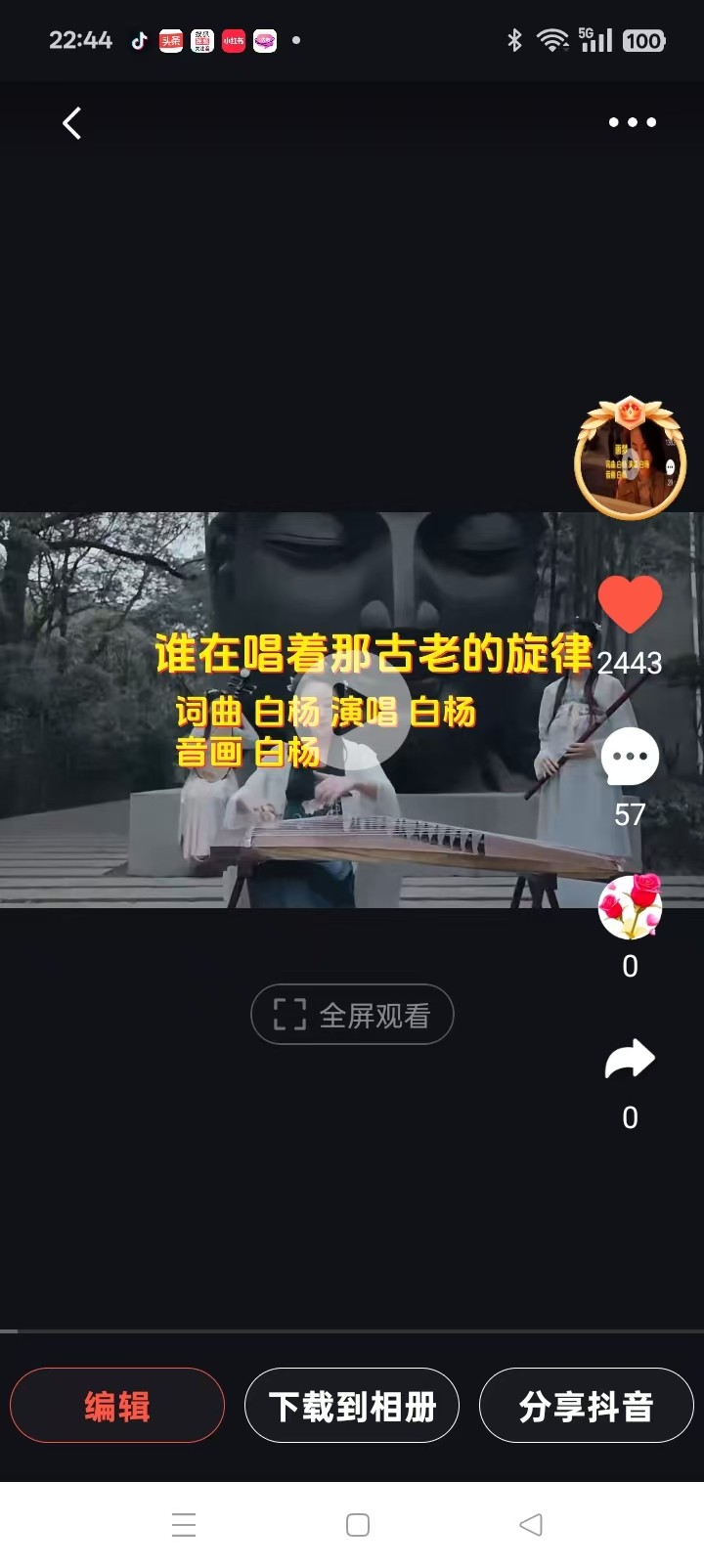Open the creator's avatar with the gold crown
704x1568 pixels.
click(630, 457)
